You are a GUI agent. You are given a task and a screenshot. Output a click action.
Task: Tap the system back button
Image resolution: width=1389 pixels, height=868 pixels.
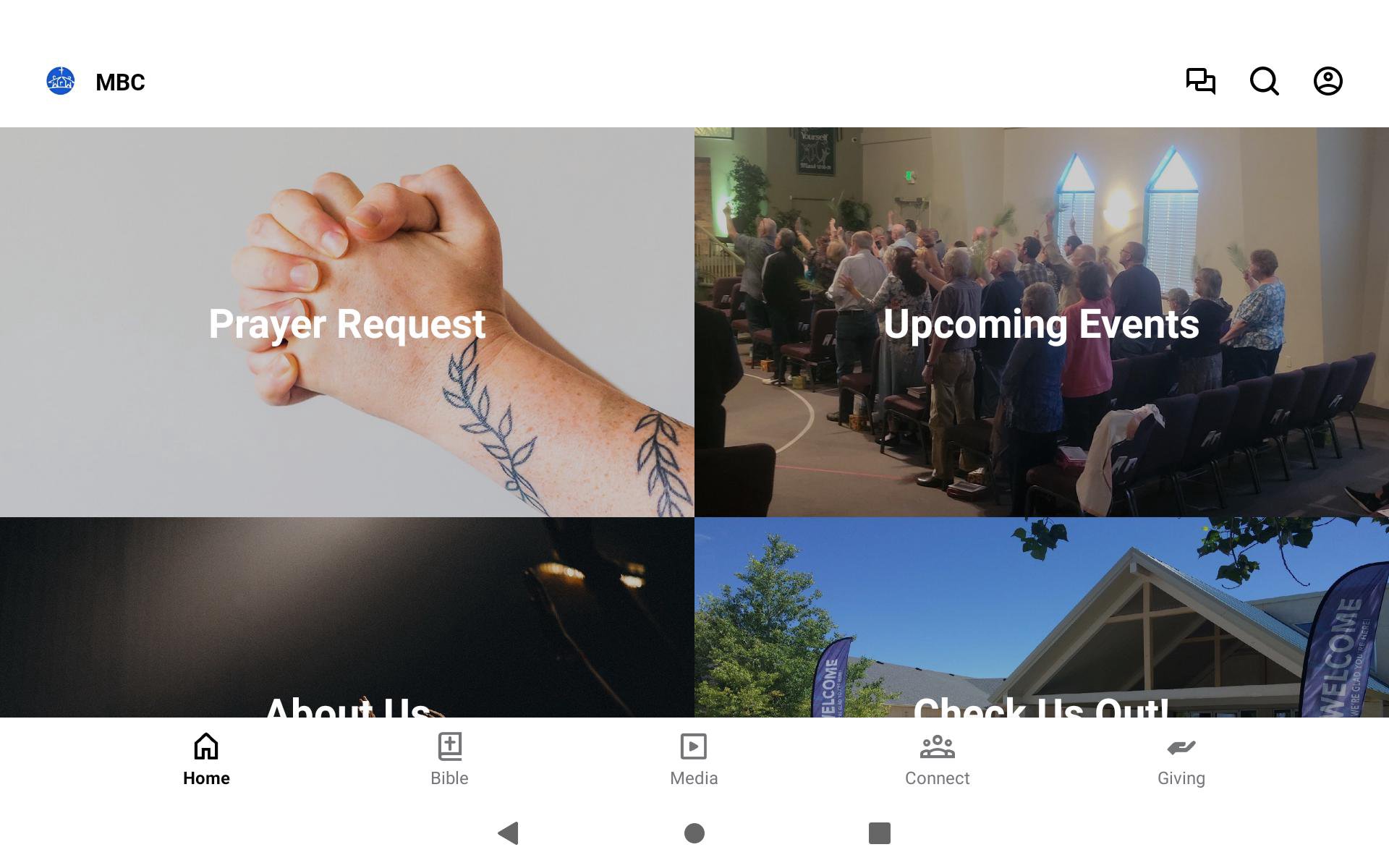509,833
